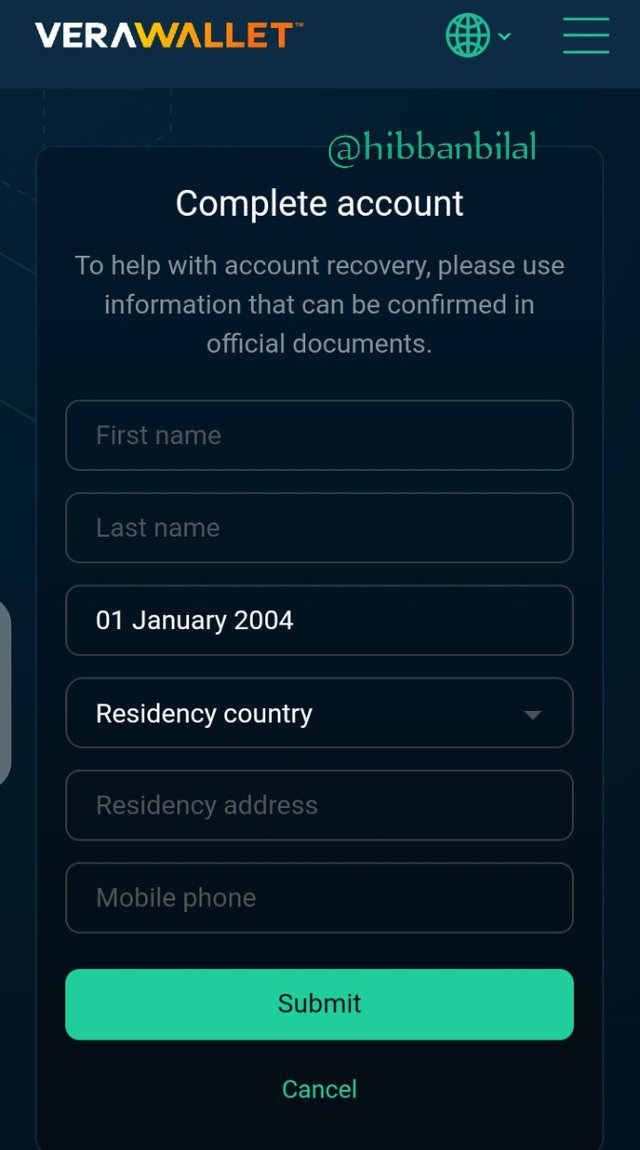Expand the Residency country dropdown
The image size is (640, 1150).
319,712
